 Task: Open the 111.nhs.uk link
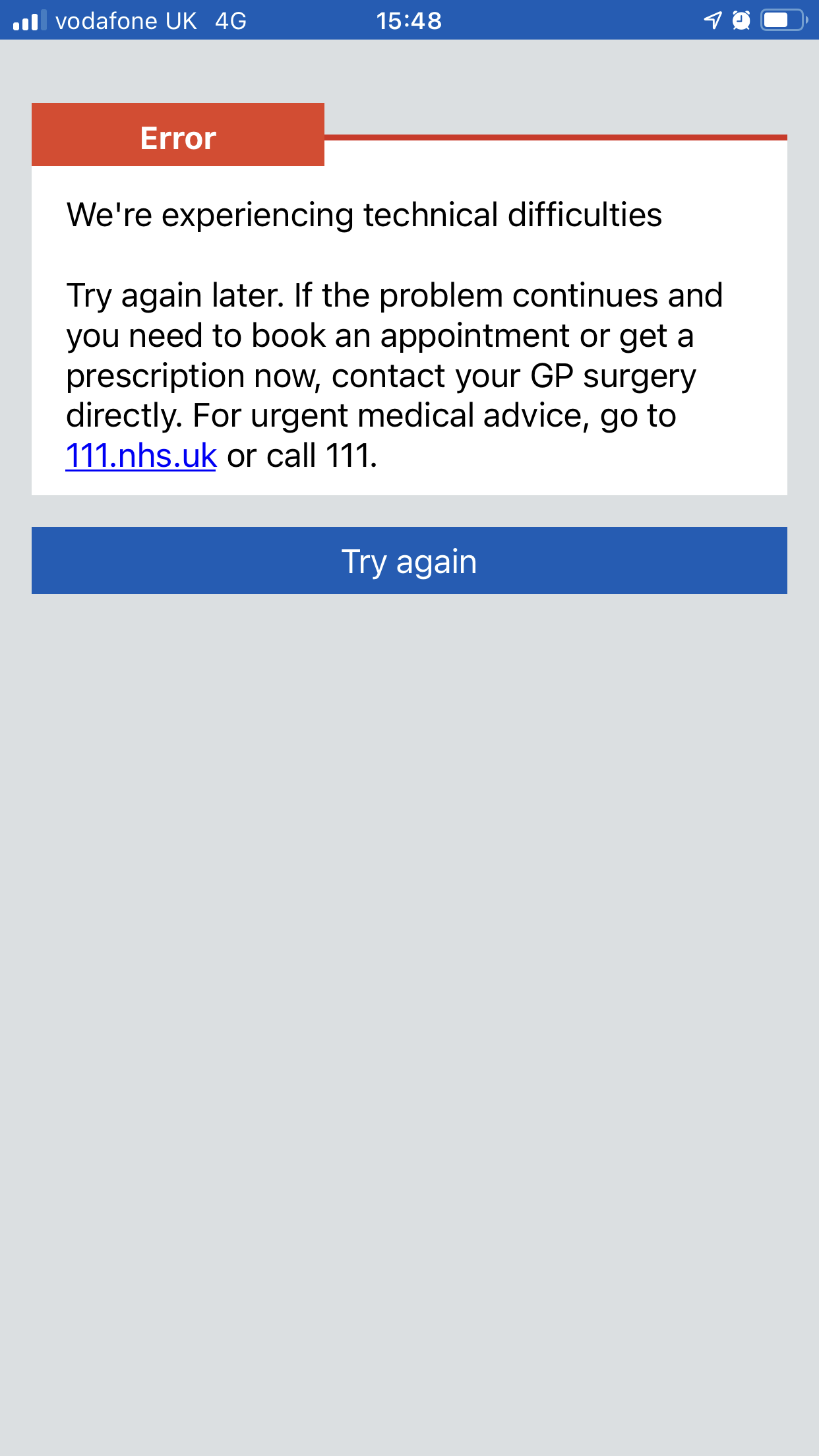pyautogui.click(x=141, y=456)
